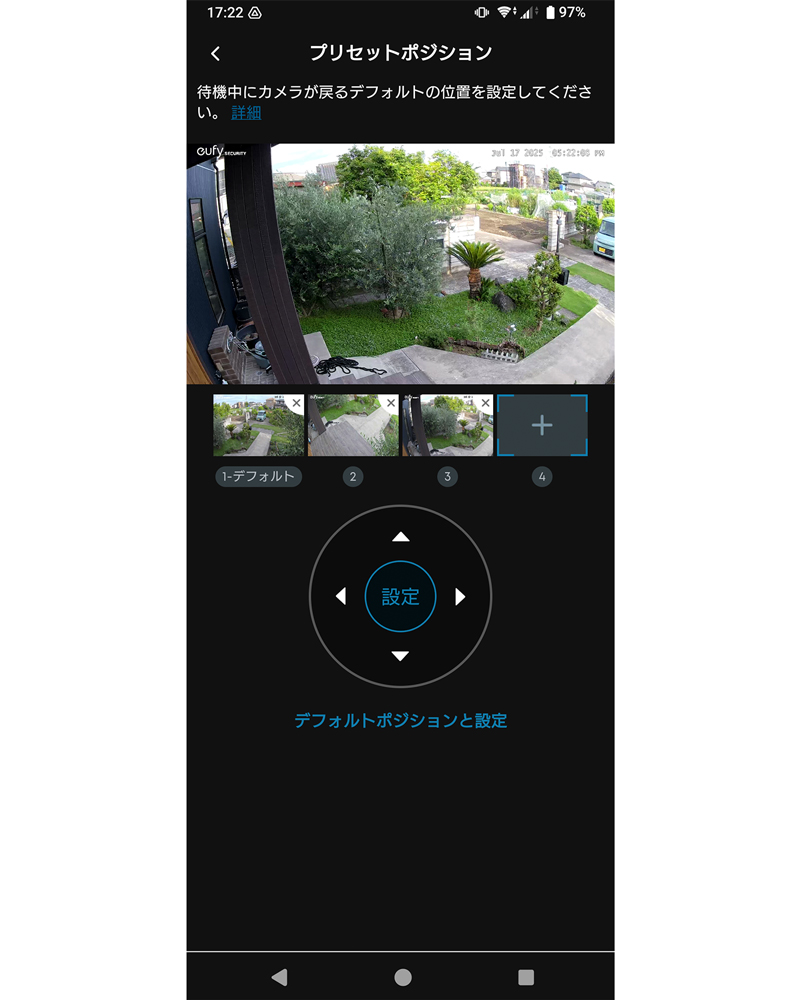Delete the 1-デフォルト preset with X
The height and width of the screenshot is (1000, 800).
pos(297,403)
